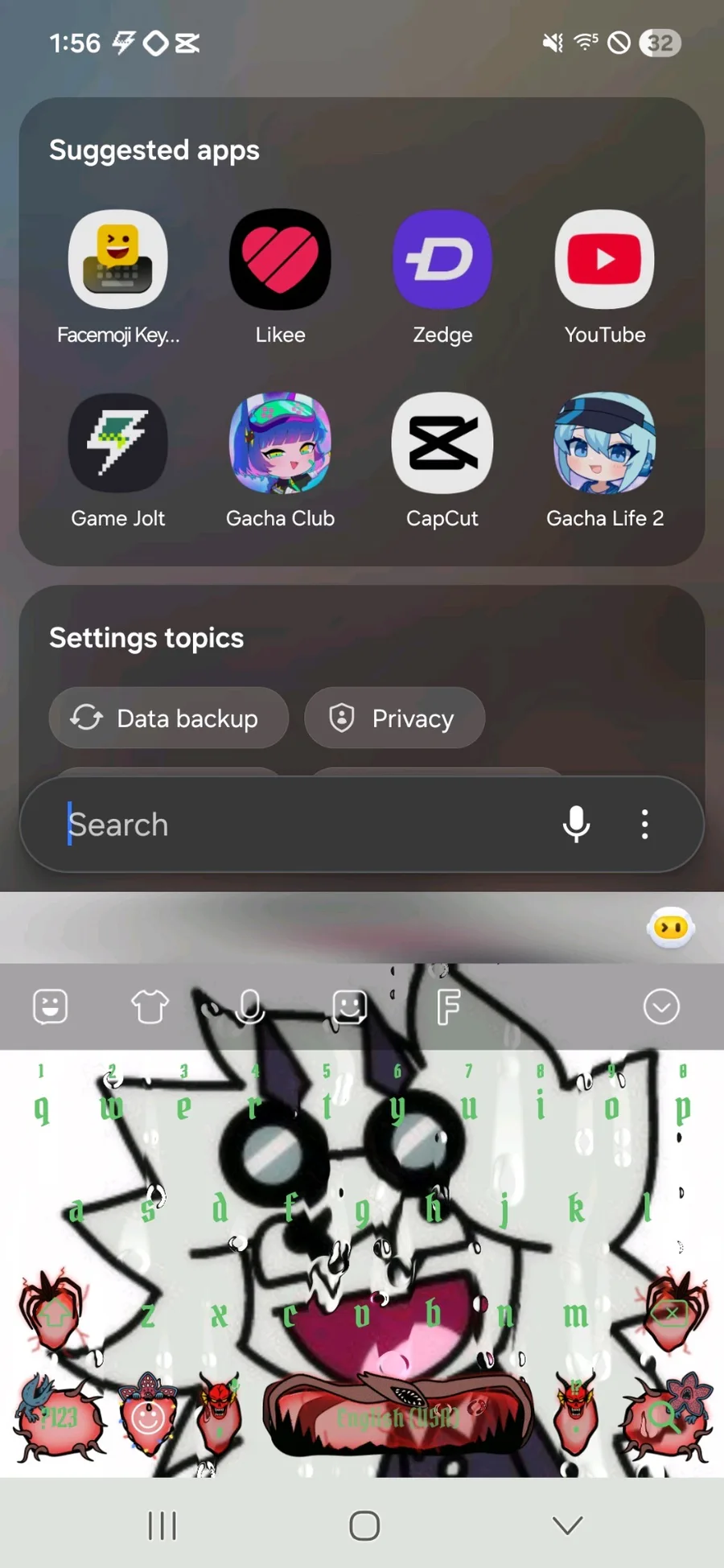Screen dimensions: 724x1568
Task: Collapse the keyboard toolbar with the chevron
Action: 661,1006
